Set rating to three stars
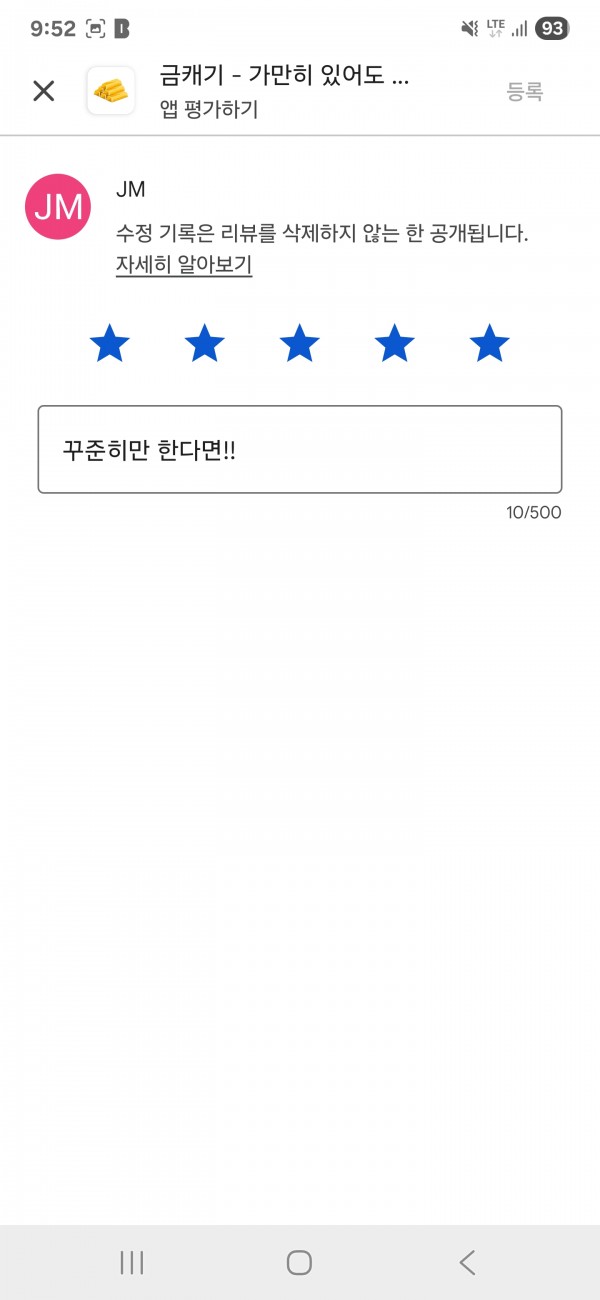 (x=300, y=343)
